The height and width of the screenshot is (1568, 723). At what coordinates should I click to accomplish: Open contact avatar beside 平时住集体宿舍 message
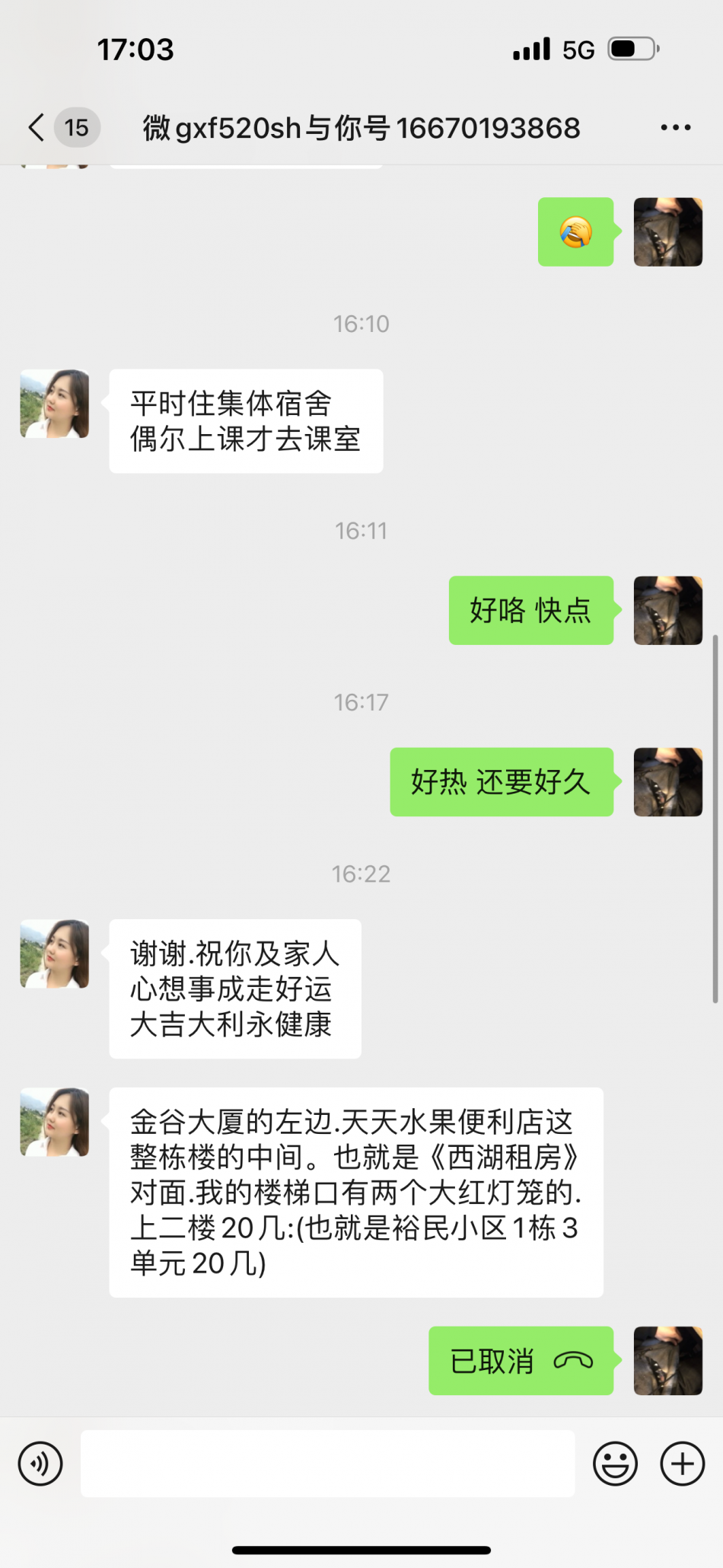coord(55,404)
